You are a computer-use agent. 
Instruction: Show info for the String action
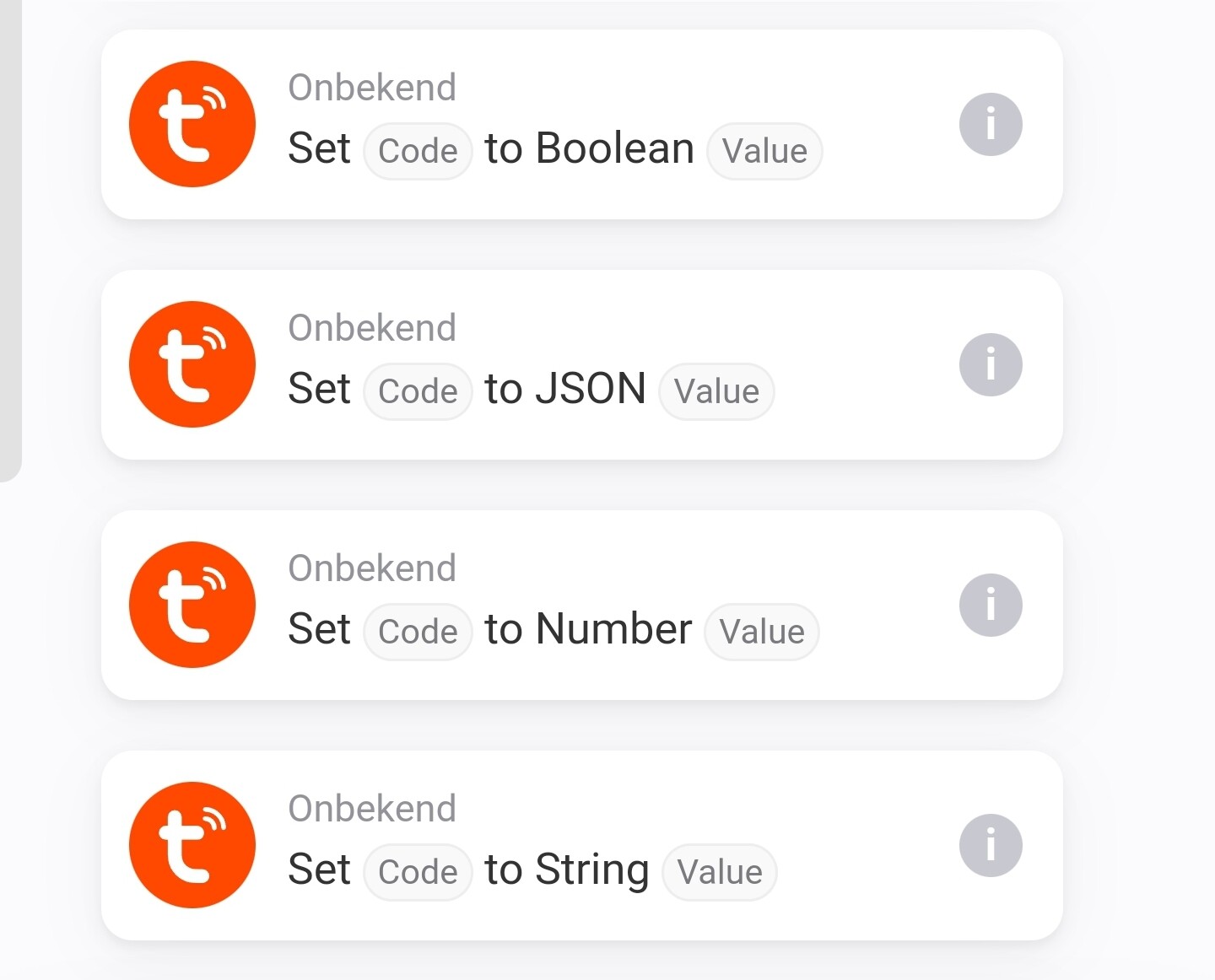point(991,846)
